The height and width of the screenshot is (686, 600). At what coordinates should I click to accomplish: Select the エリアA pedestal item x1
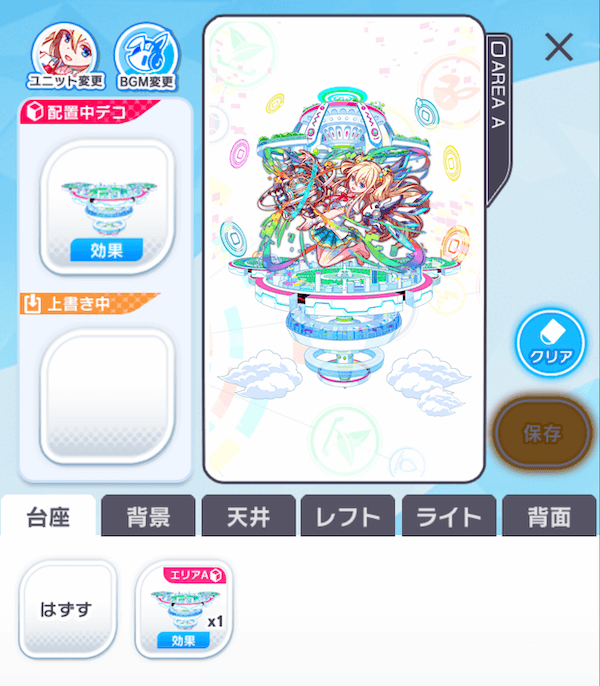(183, 608)
